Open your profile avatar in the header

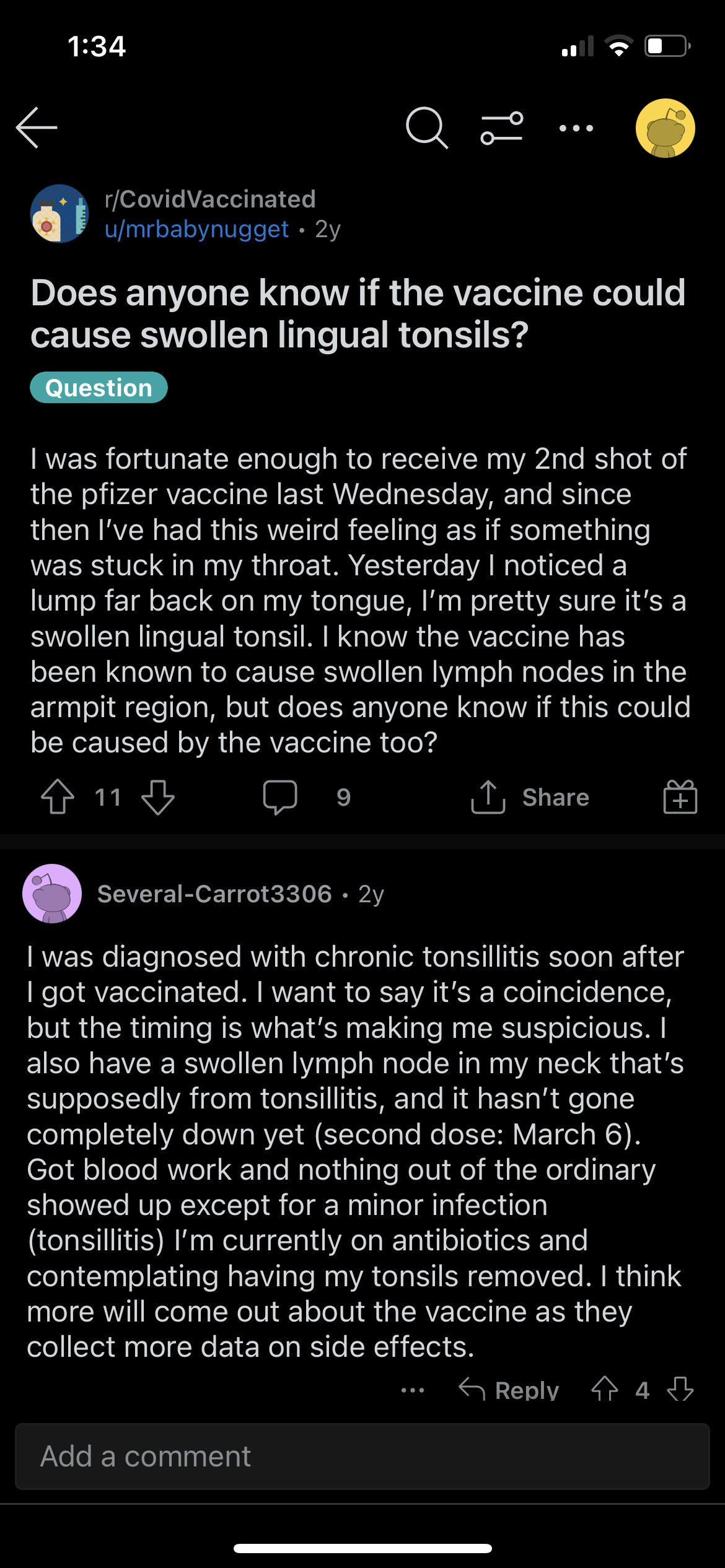click(x=665, y=128)
